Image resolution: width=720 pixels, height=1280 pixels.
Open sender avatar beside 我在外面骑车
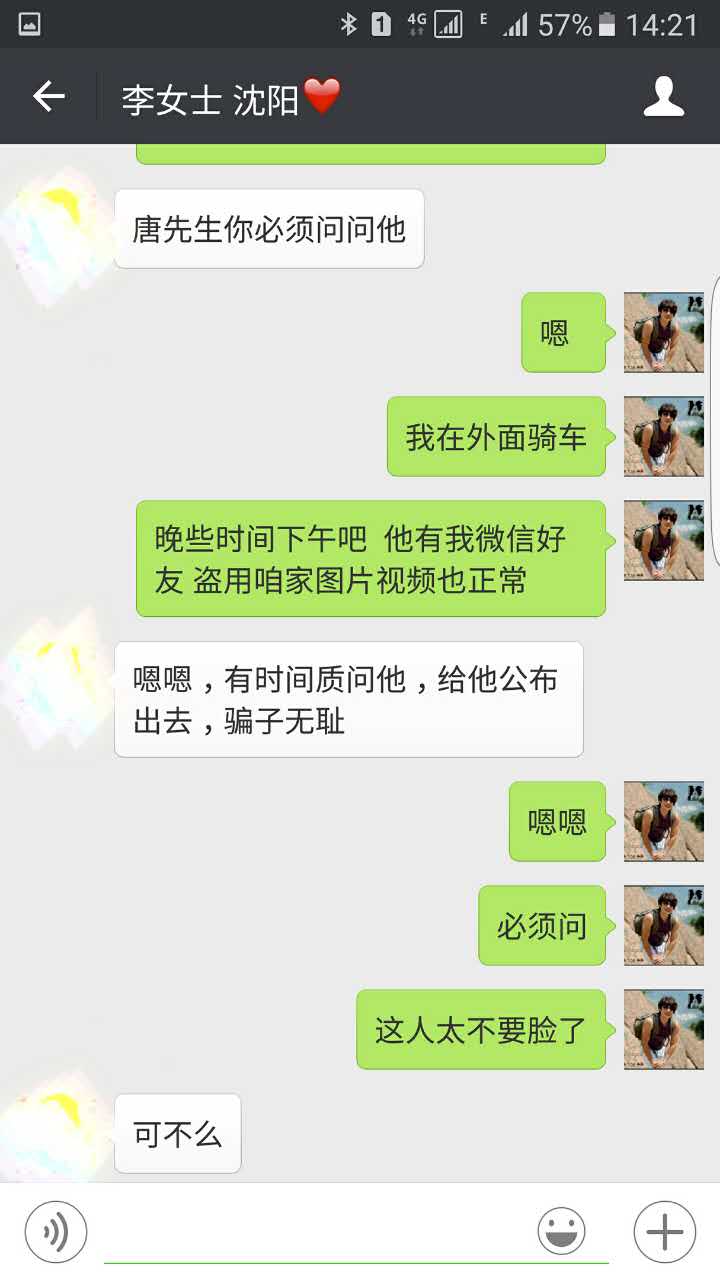click(663, 436)
